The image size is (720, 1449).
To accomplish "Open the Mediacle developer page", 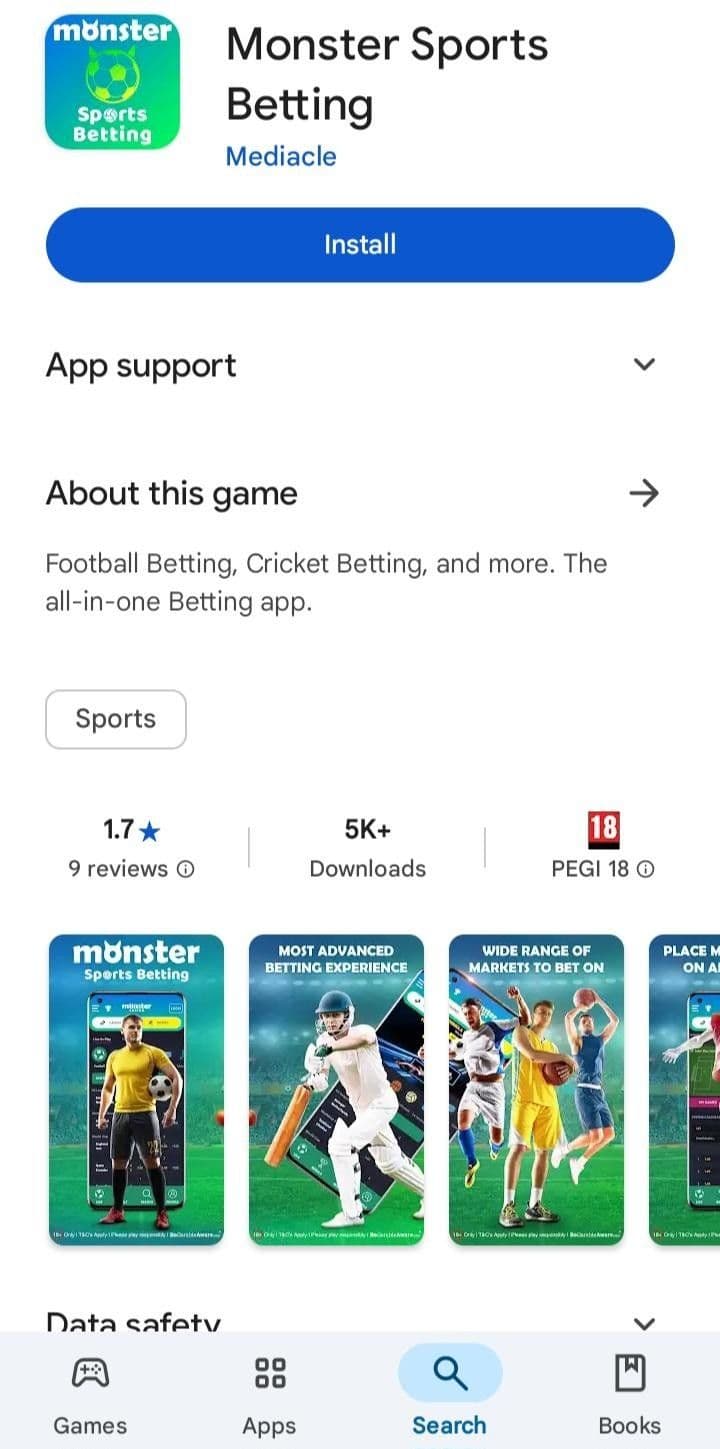I will coord(281,156).
